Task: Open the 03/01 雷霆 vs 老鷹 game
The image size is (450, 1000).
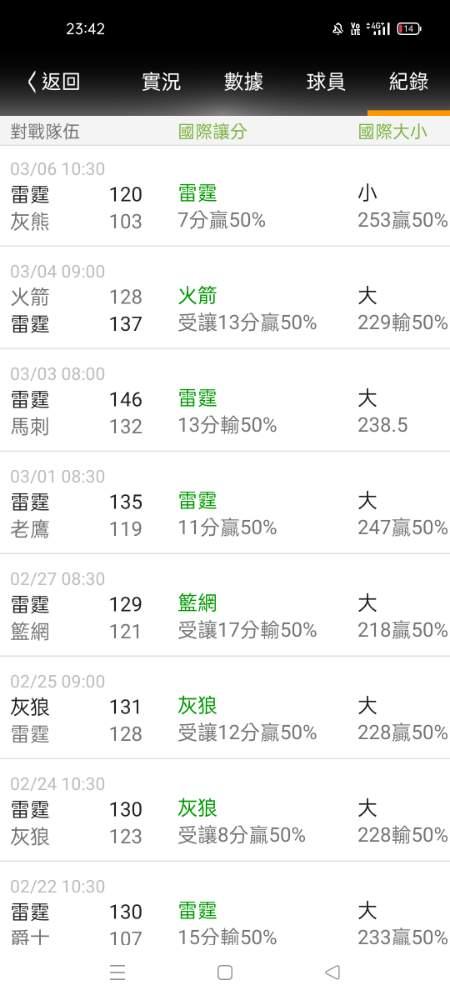Action: coord(225,503)
